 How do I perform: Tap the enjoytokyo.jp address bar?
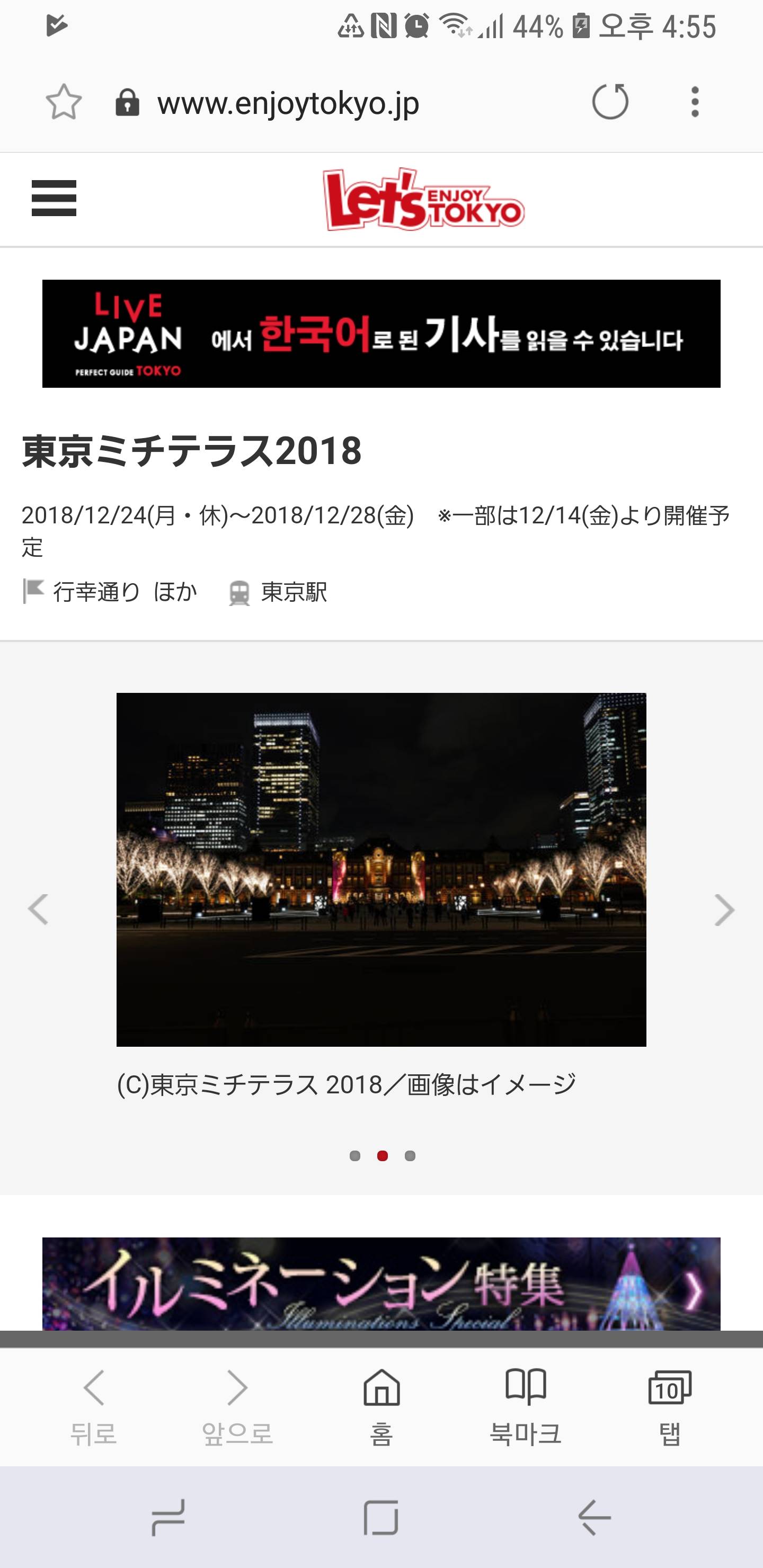click(x=287, y=103)
